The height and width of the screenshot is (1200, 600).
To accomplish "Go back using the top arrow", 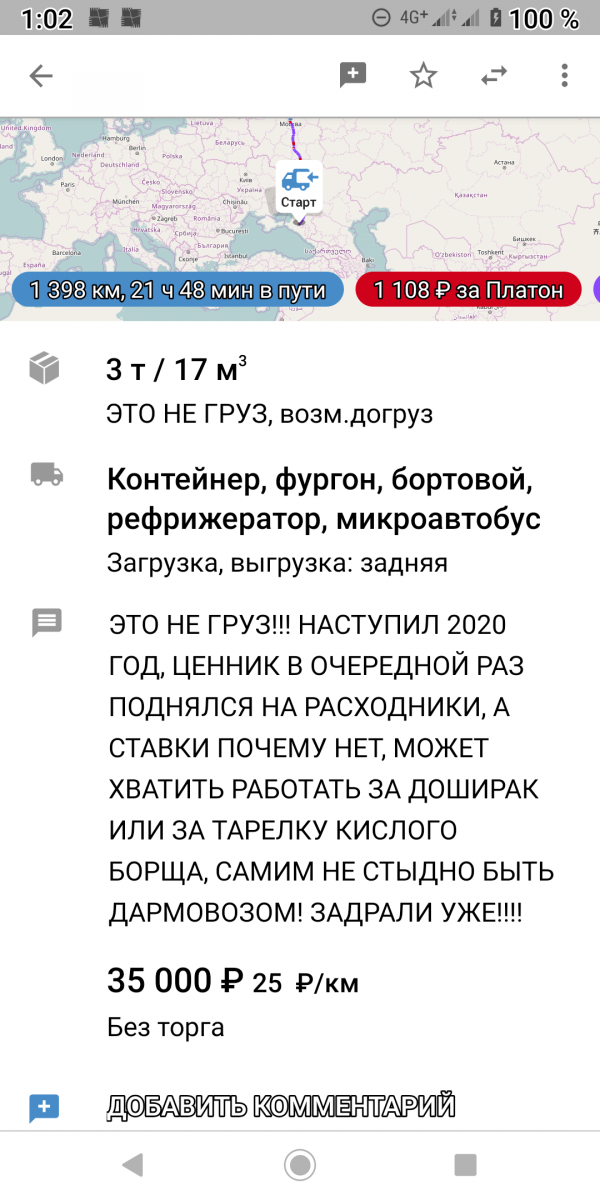I will (x=41, y=76).
